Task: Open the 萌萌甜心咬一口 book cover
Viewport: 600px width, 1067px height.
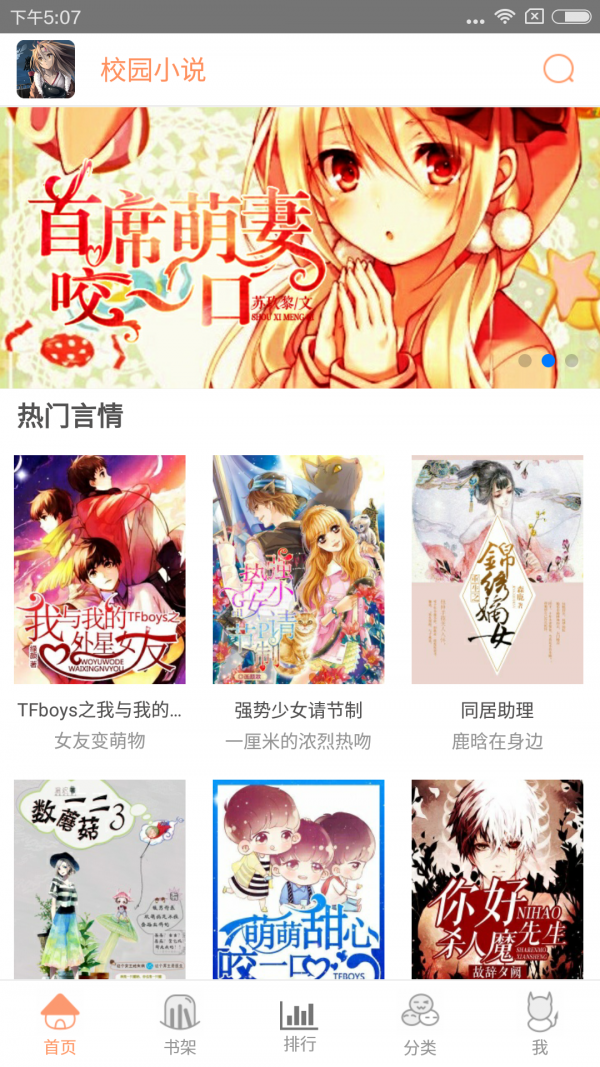Action: 298,879
